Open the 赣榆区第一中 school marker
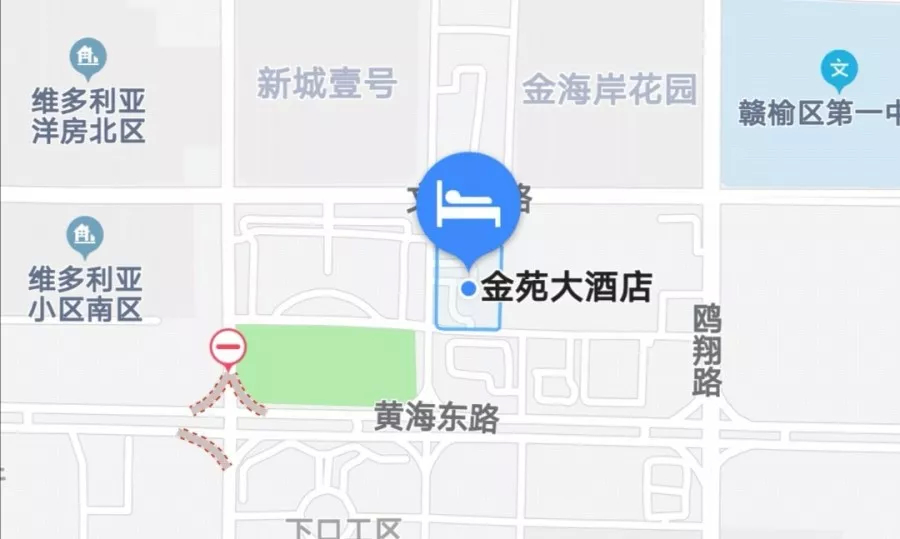Image resolution: width=900 pixels, height=539 pixels. tap(839, 71)
